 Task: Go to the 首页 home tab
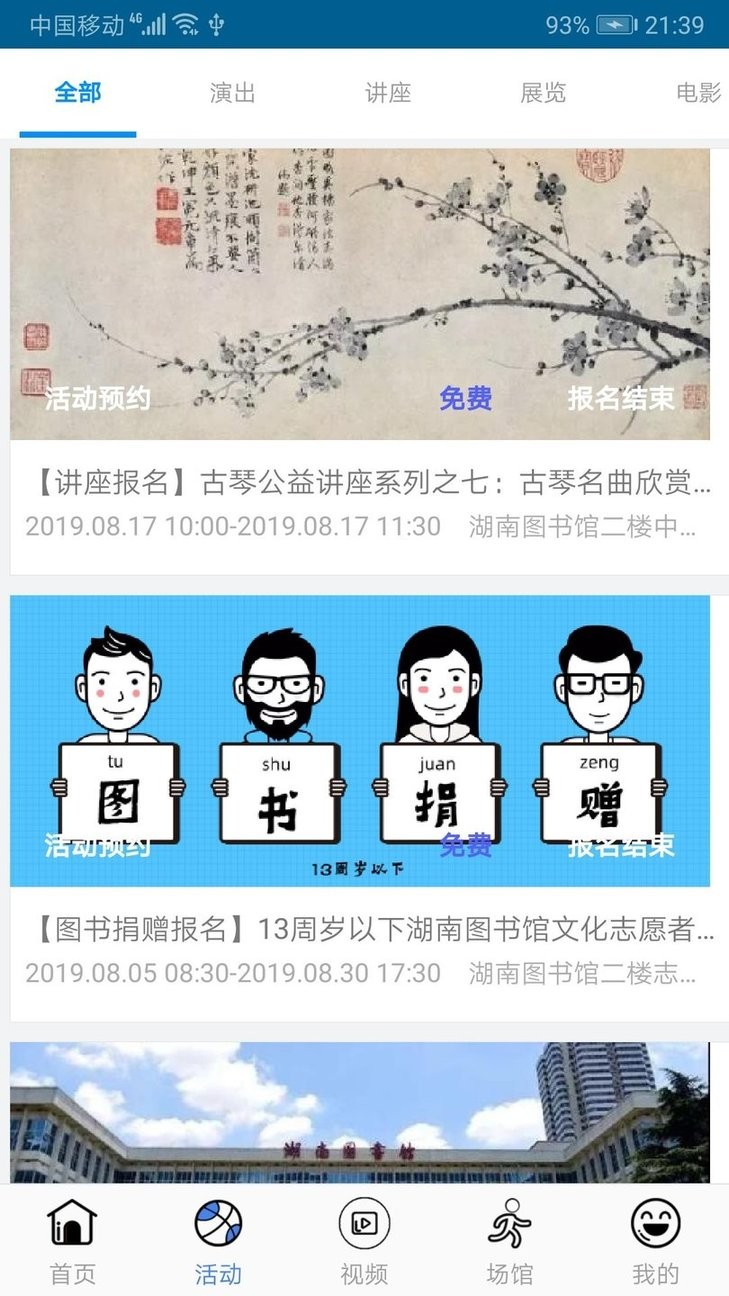click(73, 1240)
